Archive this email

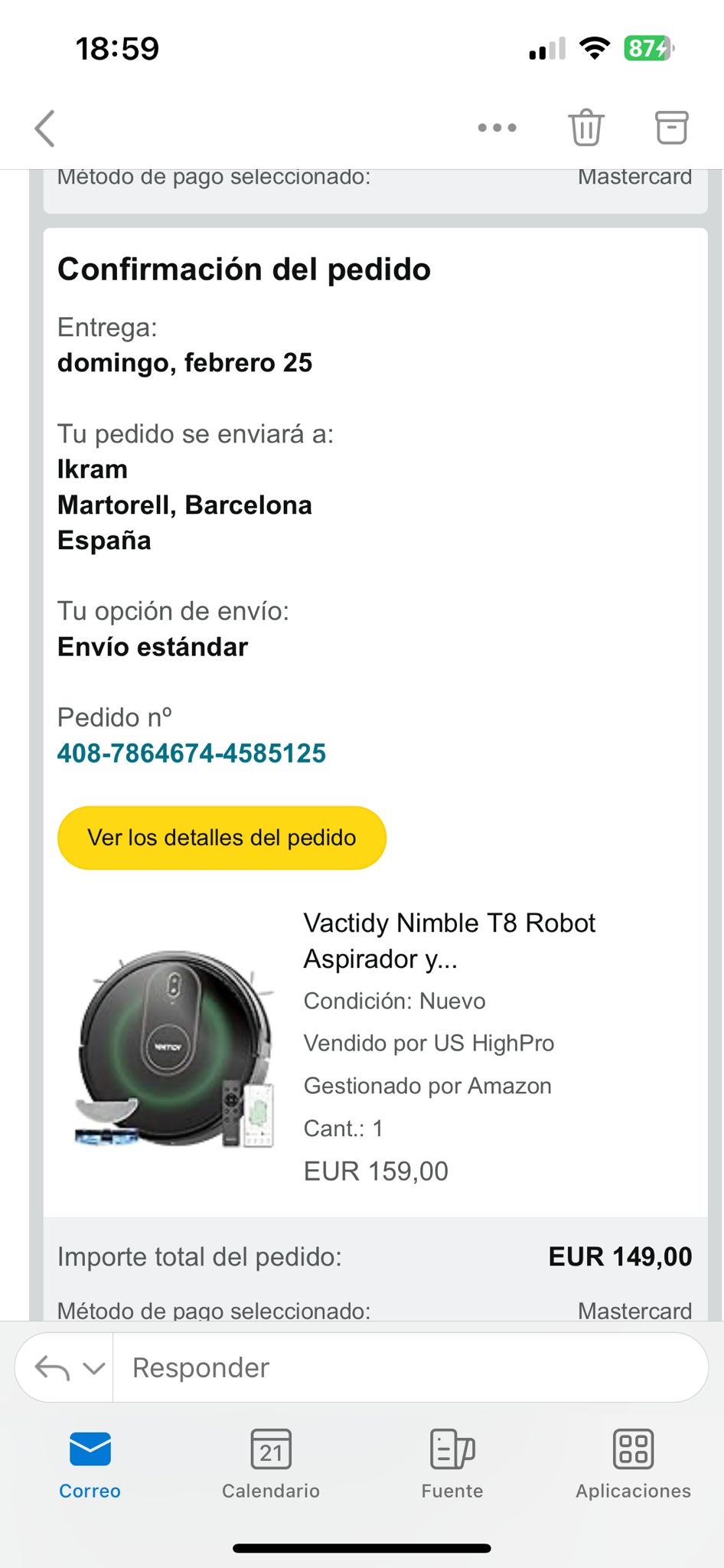click(671, 128)
